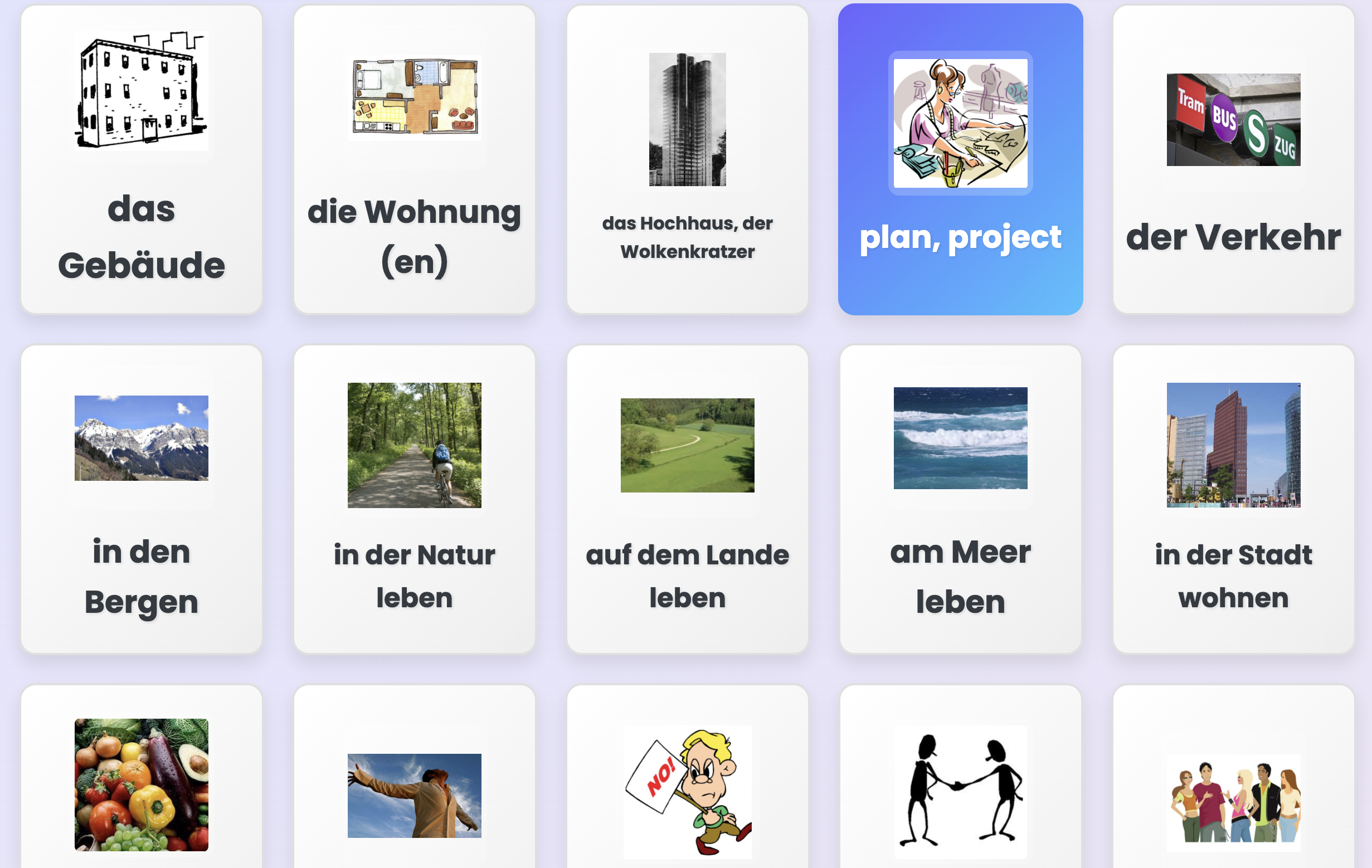
Task: Reveal the meaning of 'in den Bergen'
Action: coord(142,499)
